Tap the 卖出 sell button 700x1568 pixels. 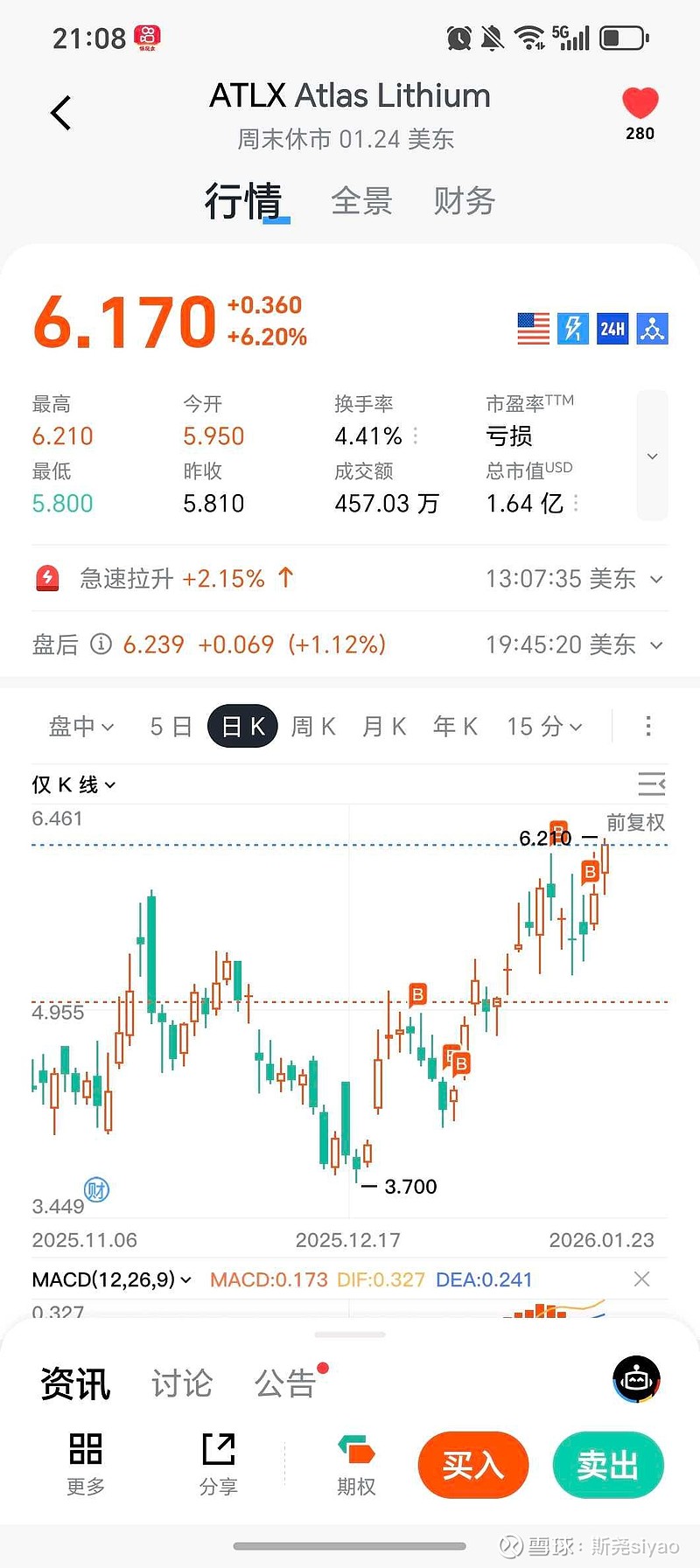(608, 1465)
